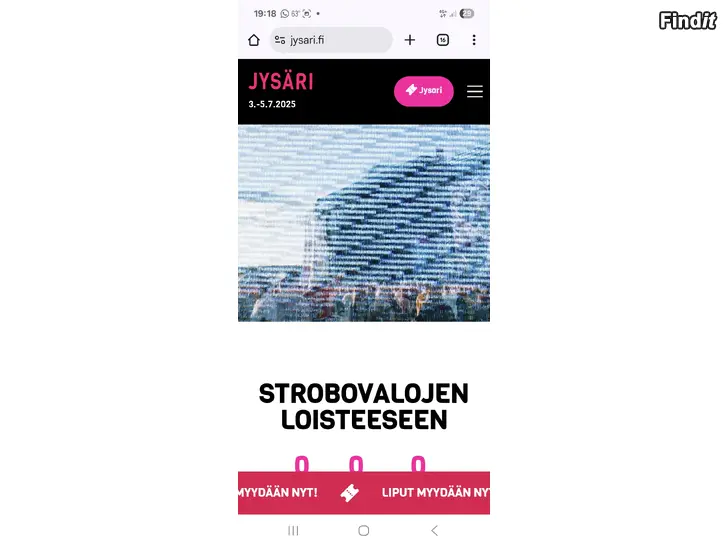Open the tab switcher showing 16 tabs
Image resolution: width=728 pixels, height=546 pixels.
pyautogui.click(x=442, y=40)
